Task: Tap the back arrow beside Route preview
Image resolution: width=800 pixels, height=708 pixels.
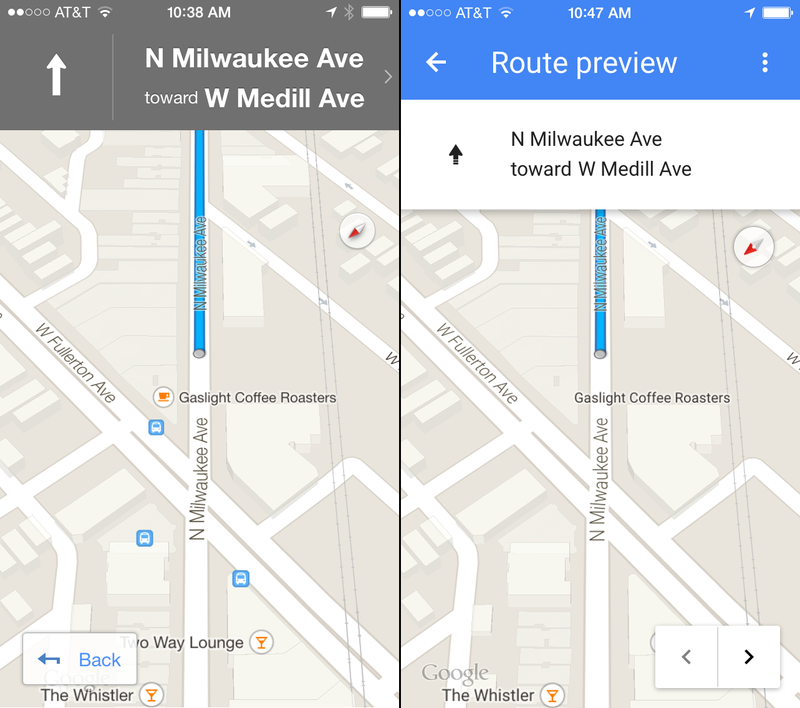Action: [436, 63]
